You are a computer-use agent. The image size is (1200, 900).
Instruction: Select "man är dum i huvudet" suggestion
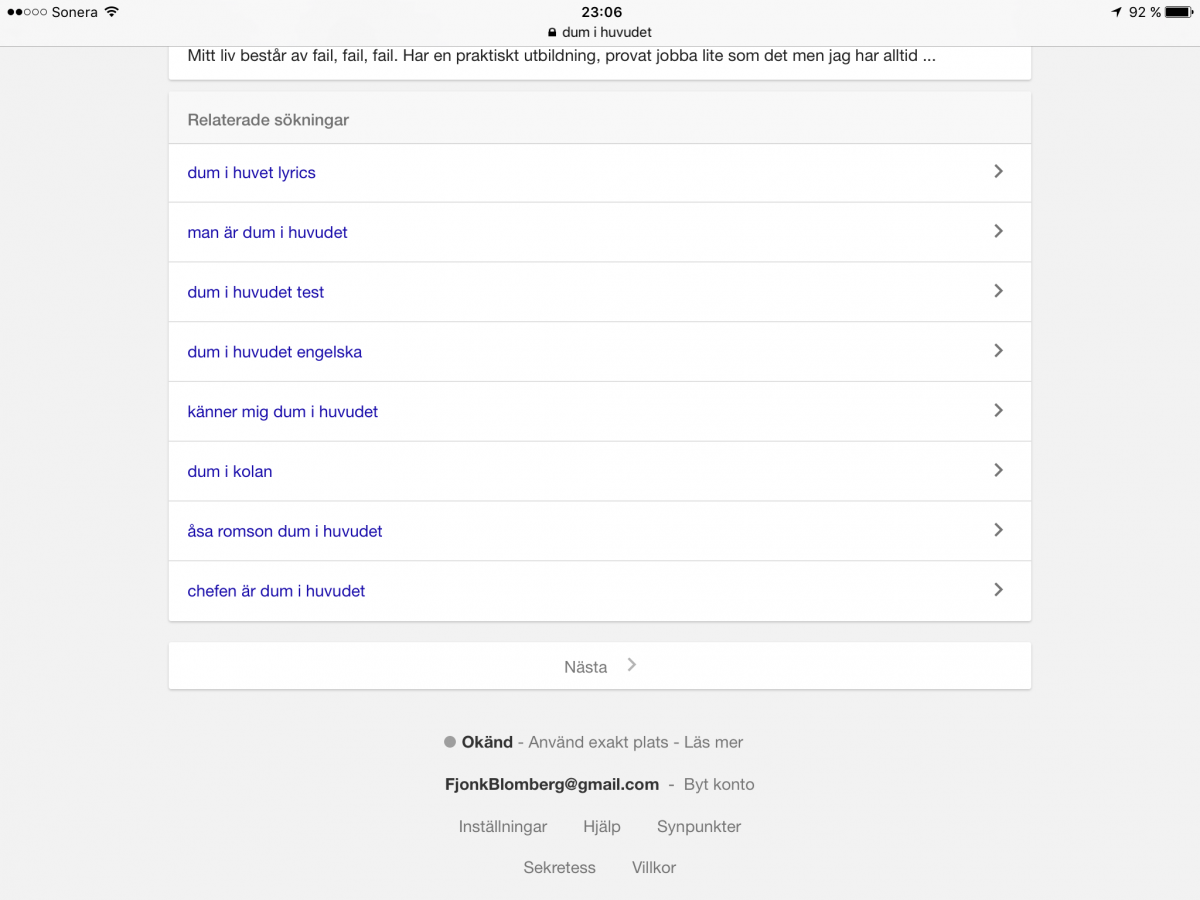[x=600, y=232]
